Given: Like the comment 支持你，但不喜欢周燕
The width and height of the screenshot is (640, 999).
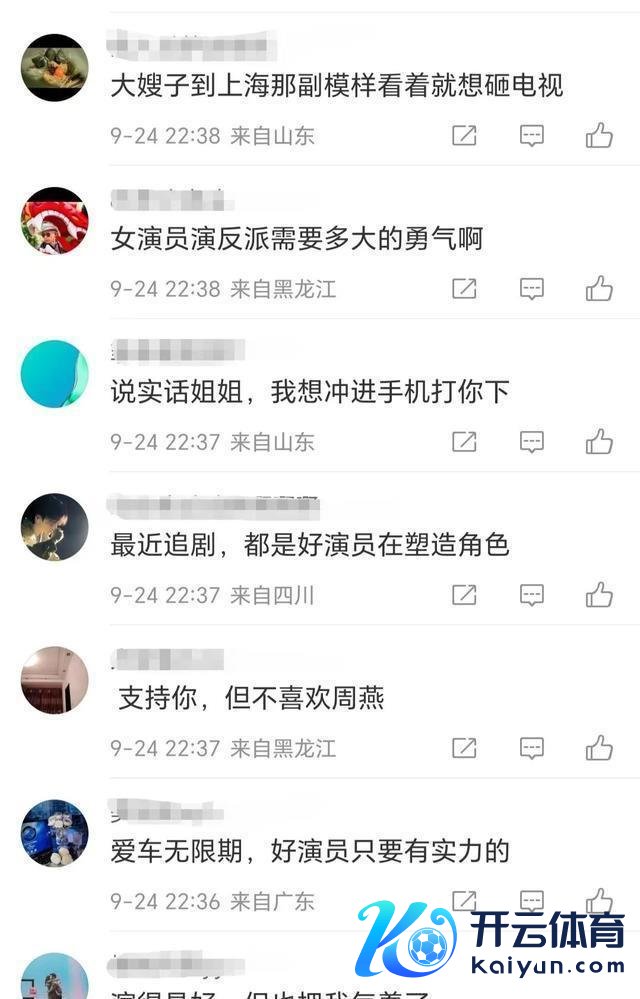Looking at the screenshot, I should pyautogui.click(x=599, y=748).
